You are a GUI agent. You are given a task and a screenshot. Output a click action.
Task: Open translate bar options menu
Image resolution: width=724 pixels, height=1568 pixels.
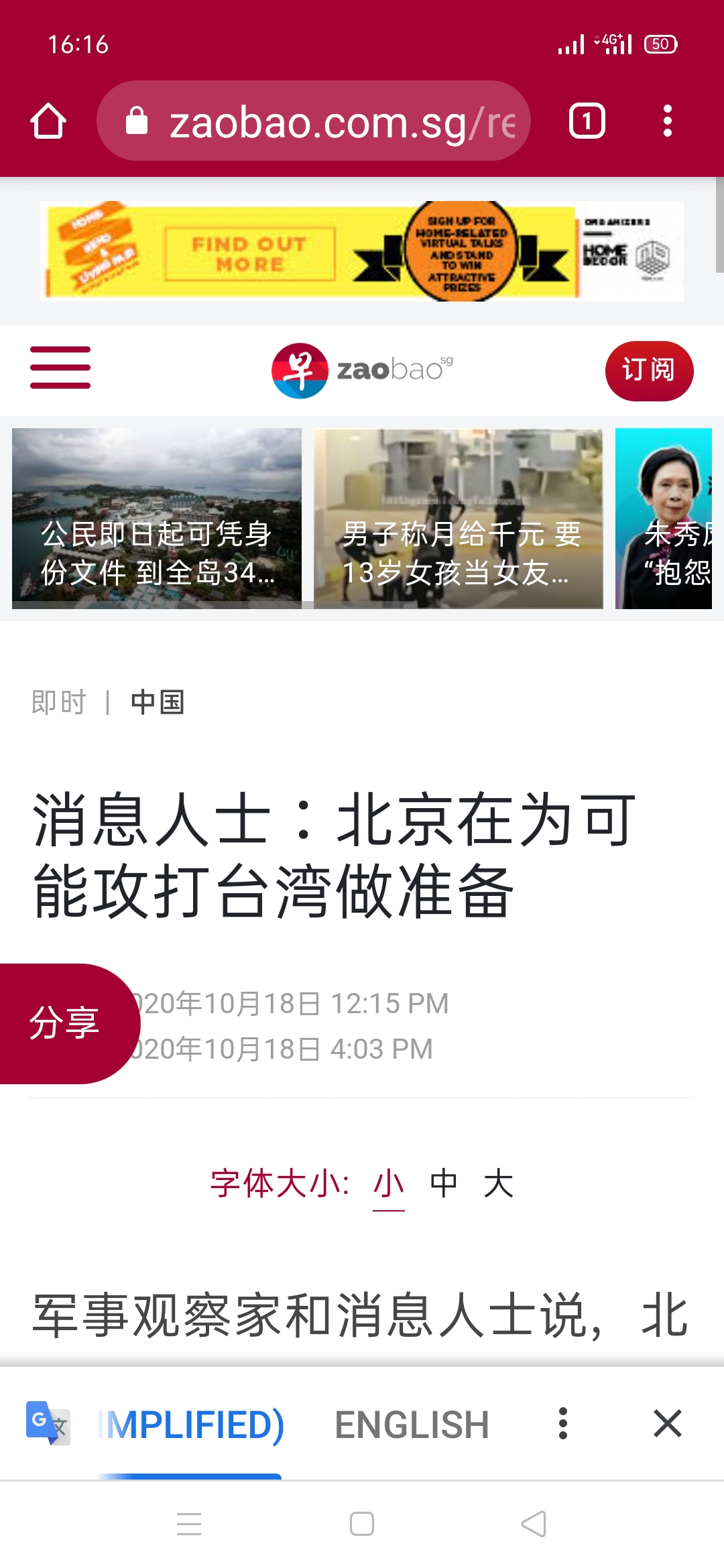(x=563, y=1423)
